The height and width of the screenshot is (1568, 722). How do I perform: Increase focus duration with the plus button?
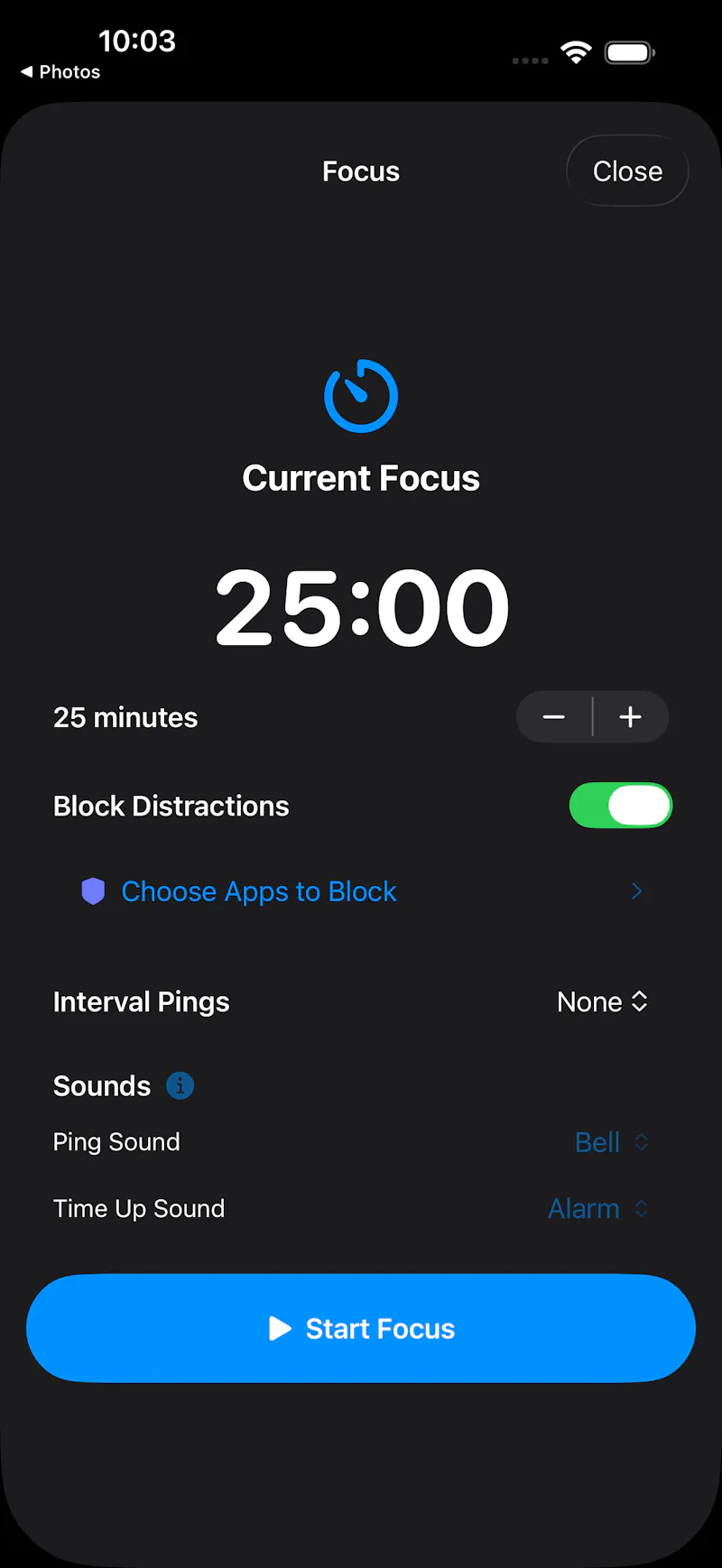click(631, 717)
